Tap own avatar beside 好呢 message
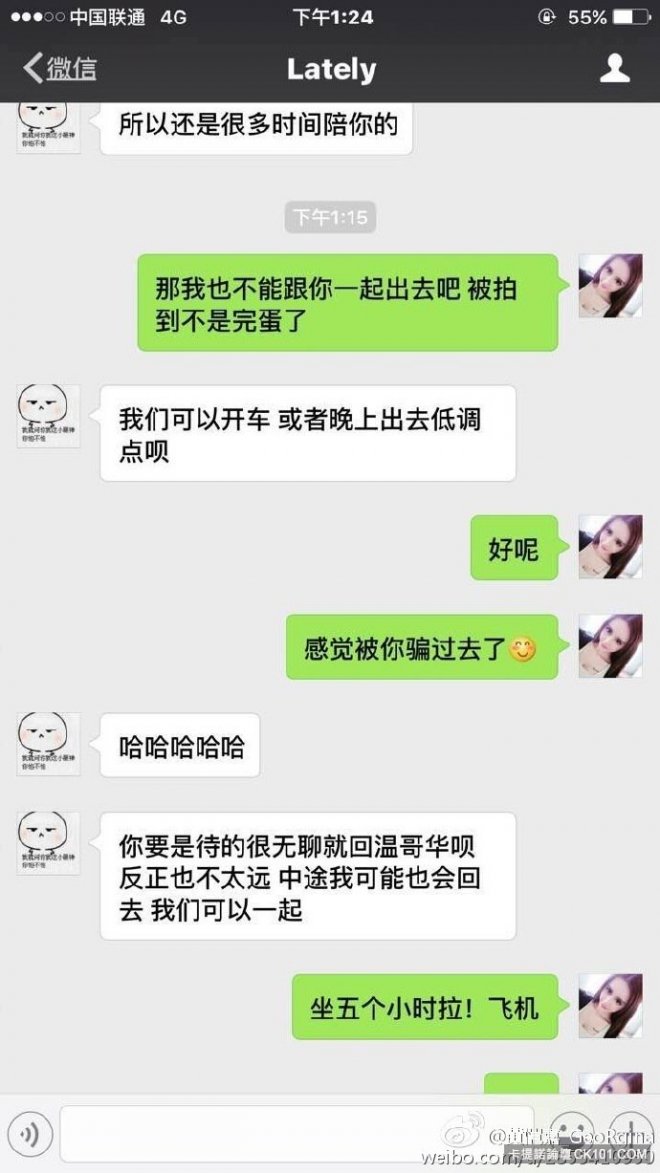Viewport: 660px width, 1173px height. coord(610,547)
